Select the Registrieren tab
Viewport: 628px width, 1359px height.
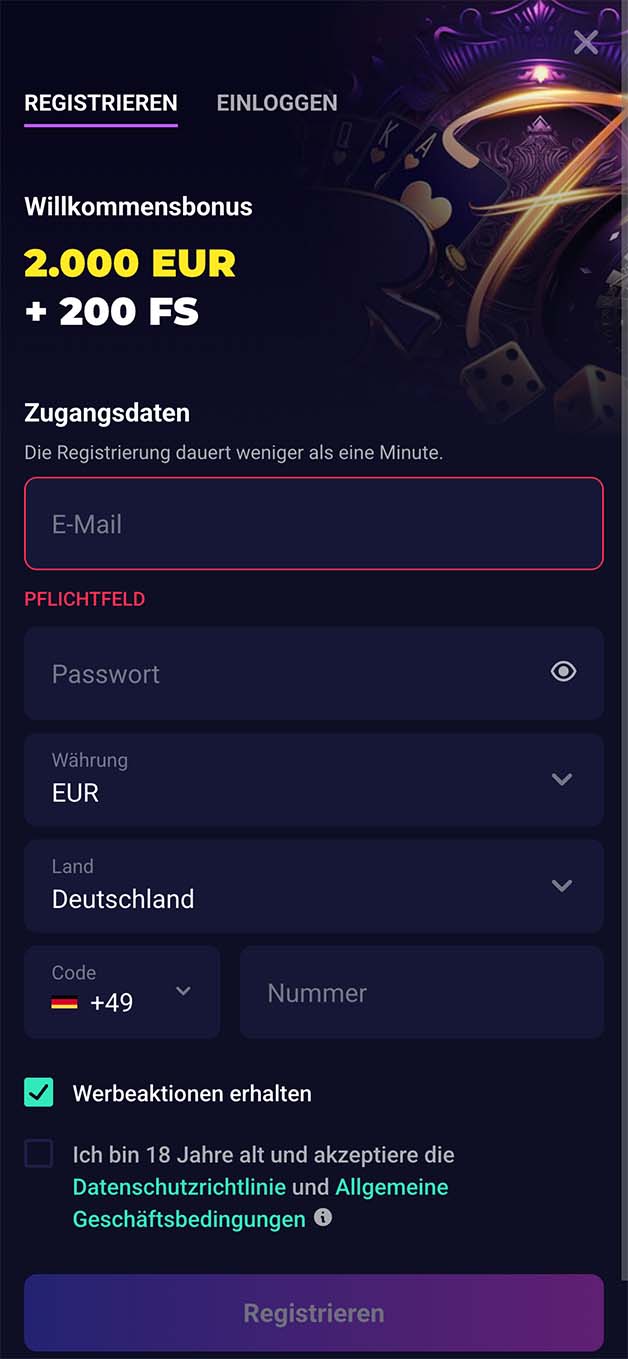point(101,103)
